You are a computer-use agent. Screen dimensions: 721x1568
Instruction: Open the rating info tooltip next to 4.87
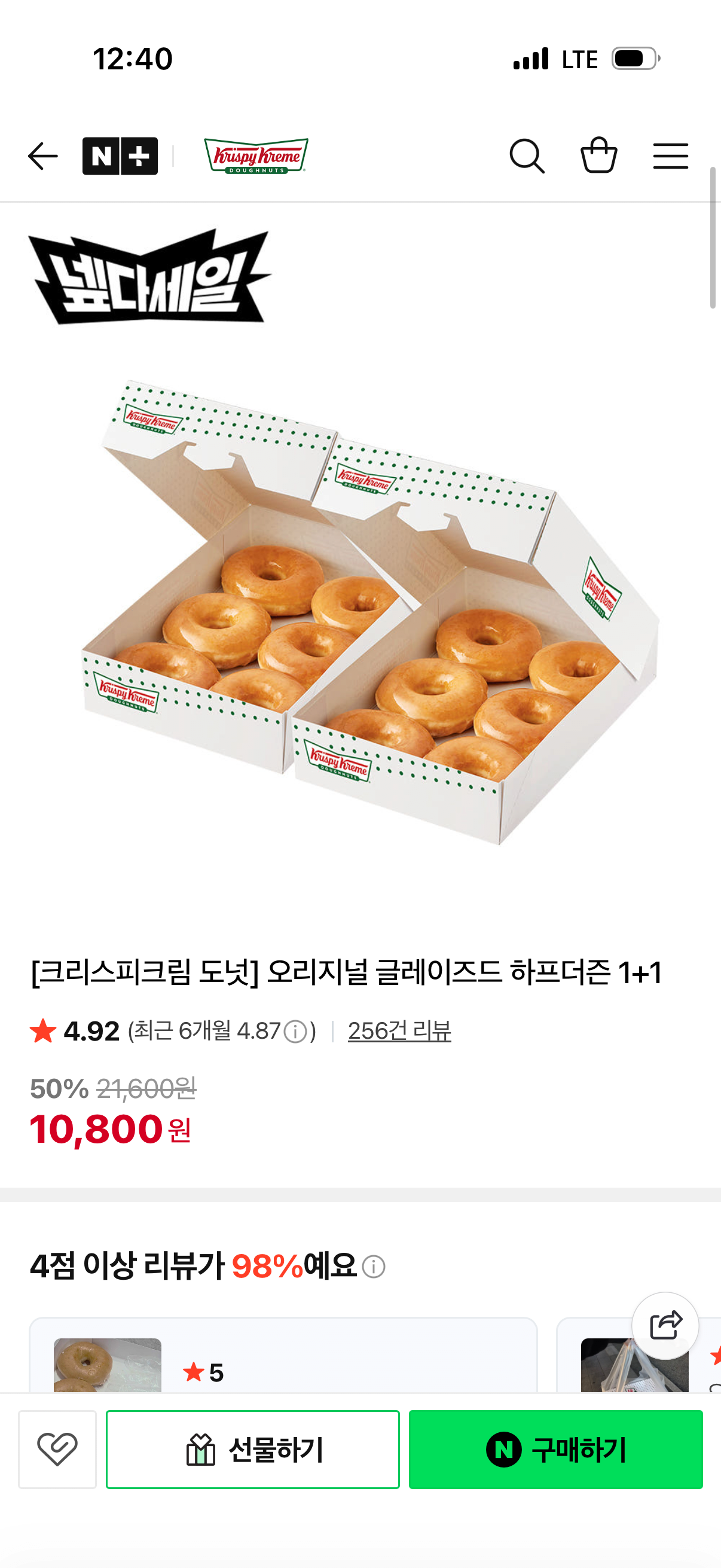coord(297,1030)
